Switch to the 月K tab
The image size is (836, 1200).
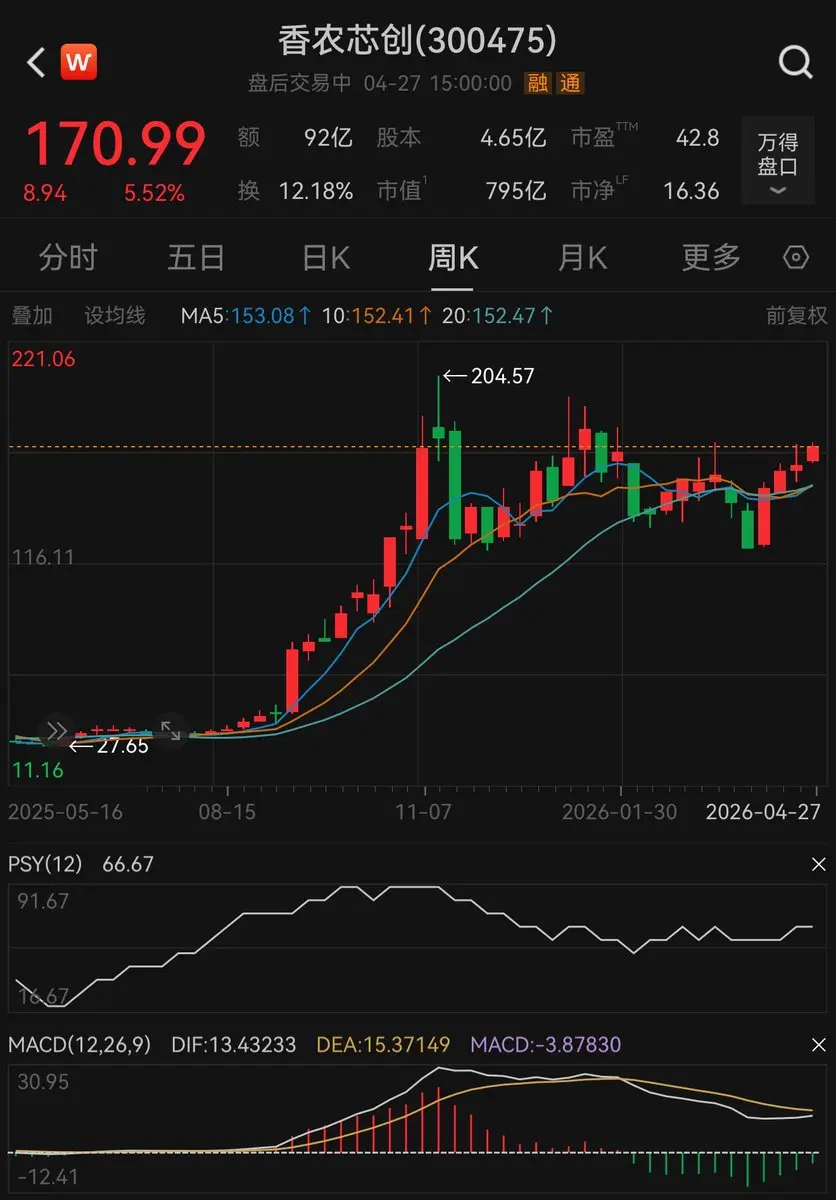(x=582, y=258)
